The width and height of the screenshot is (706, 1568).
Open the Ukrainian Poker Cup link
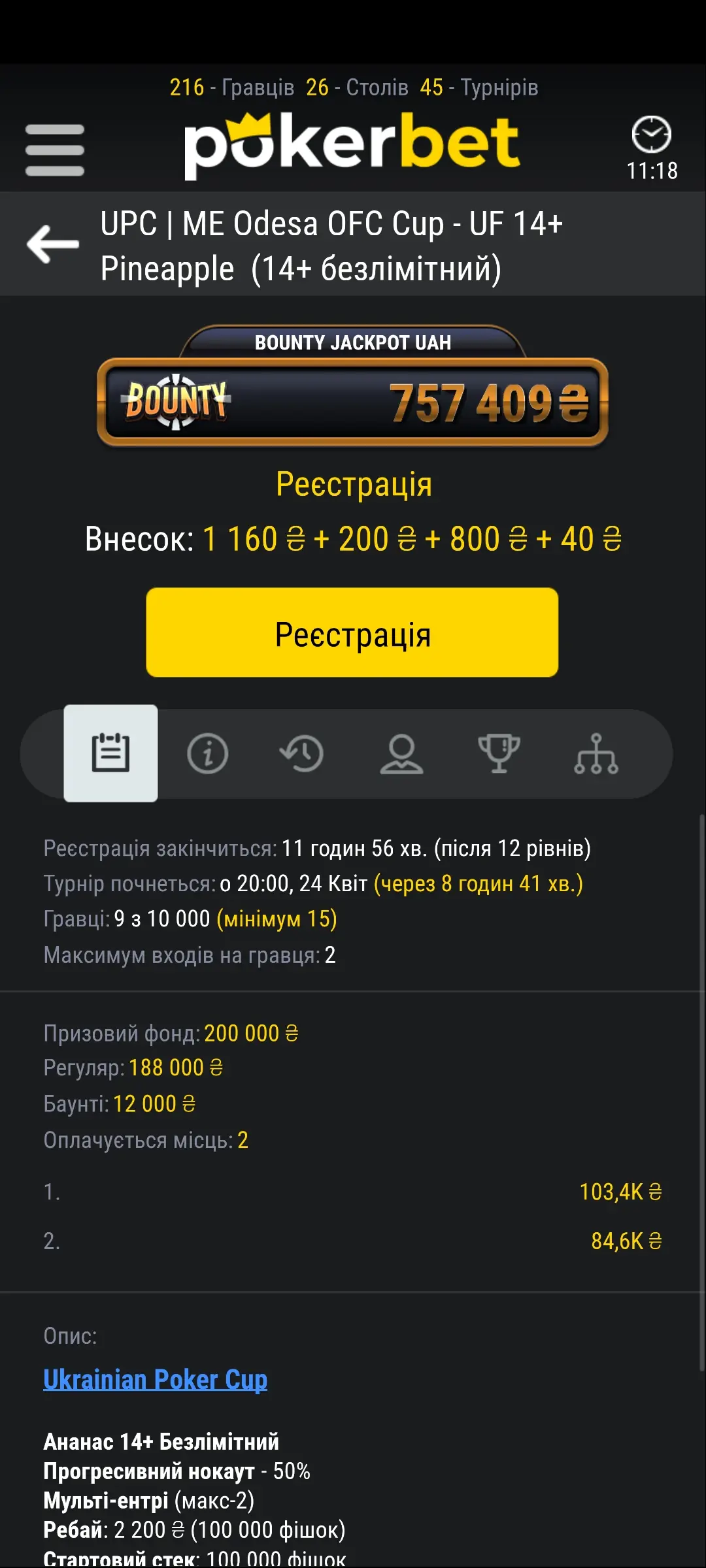155,1379
